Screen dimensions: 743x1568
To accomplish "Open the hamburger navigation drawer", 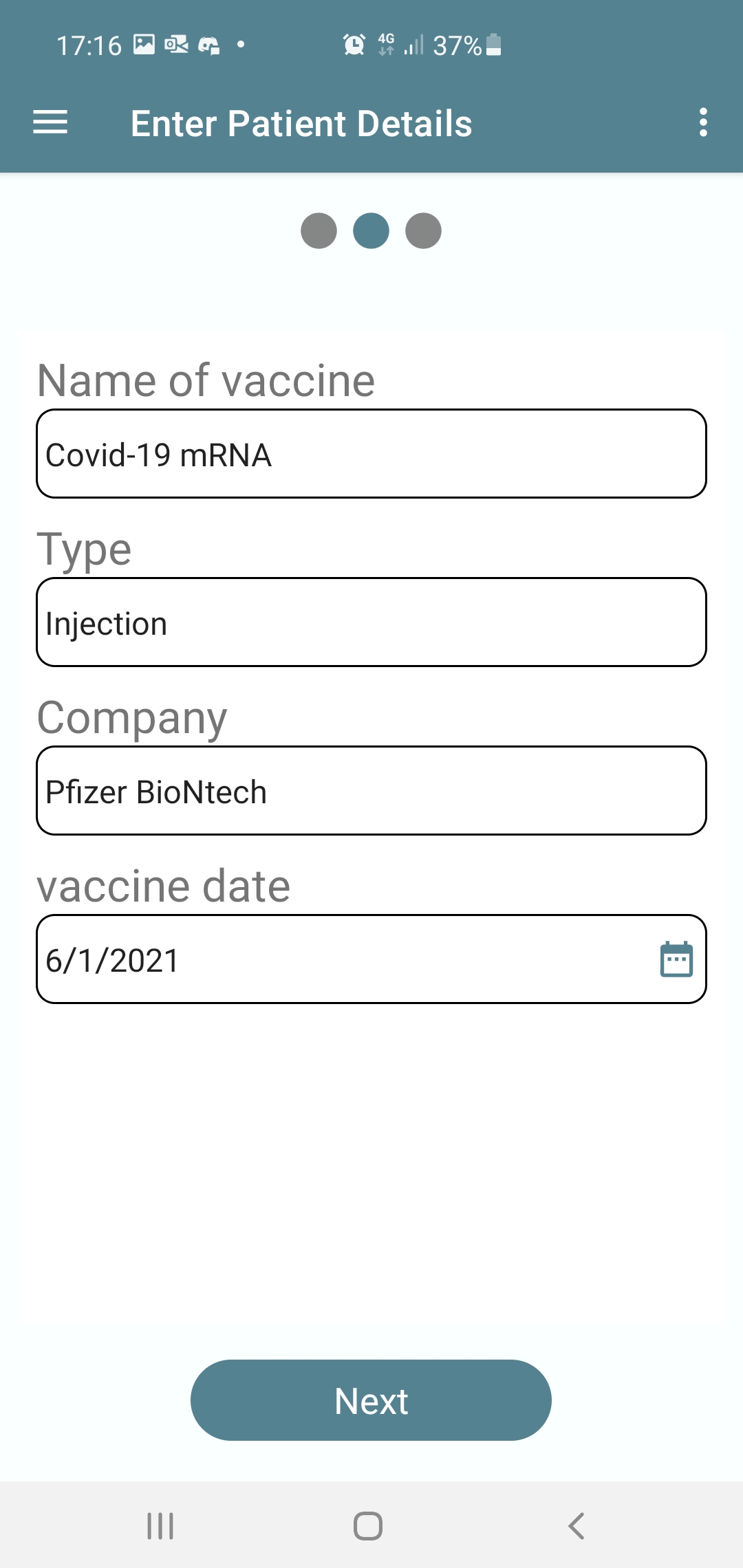I will [x=50, y=123].
